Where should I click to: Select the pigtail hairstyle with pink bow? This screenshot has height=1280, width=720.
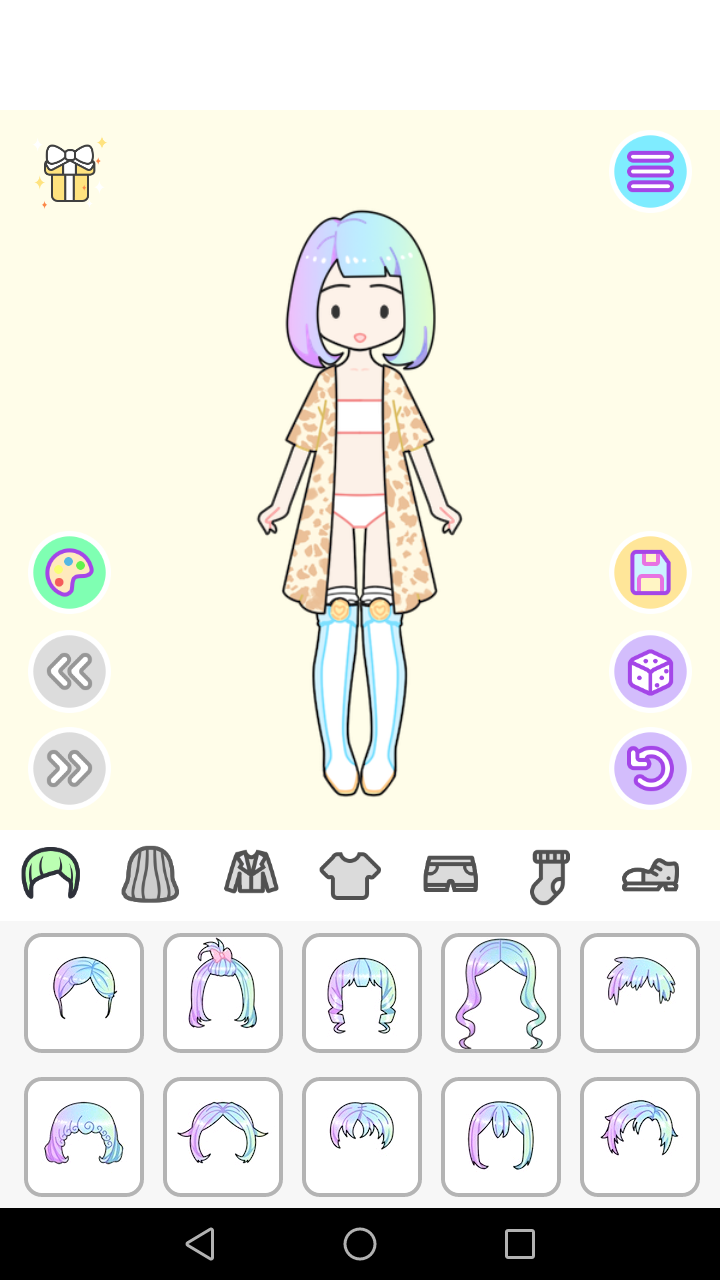(222, 992)
